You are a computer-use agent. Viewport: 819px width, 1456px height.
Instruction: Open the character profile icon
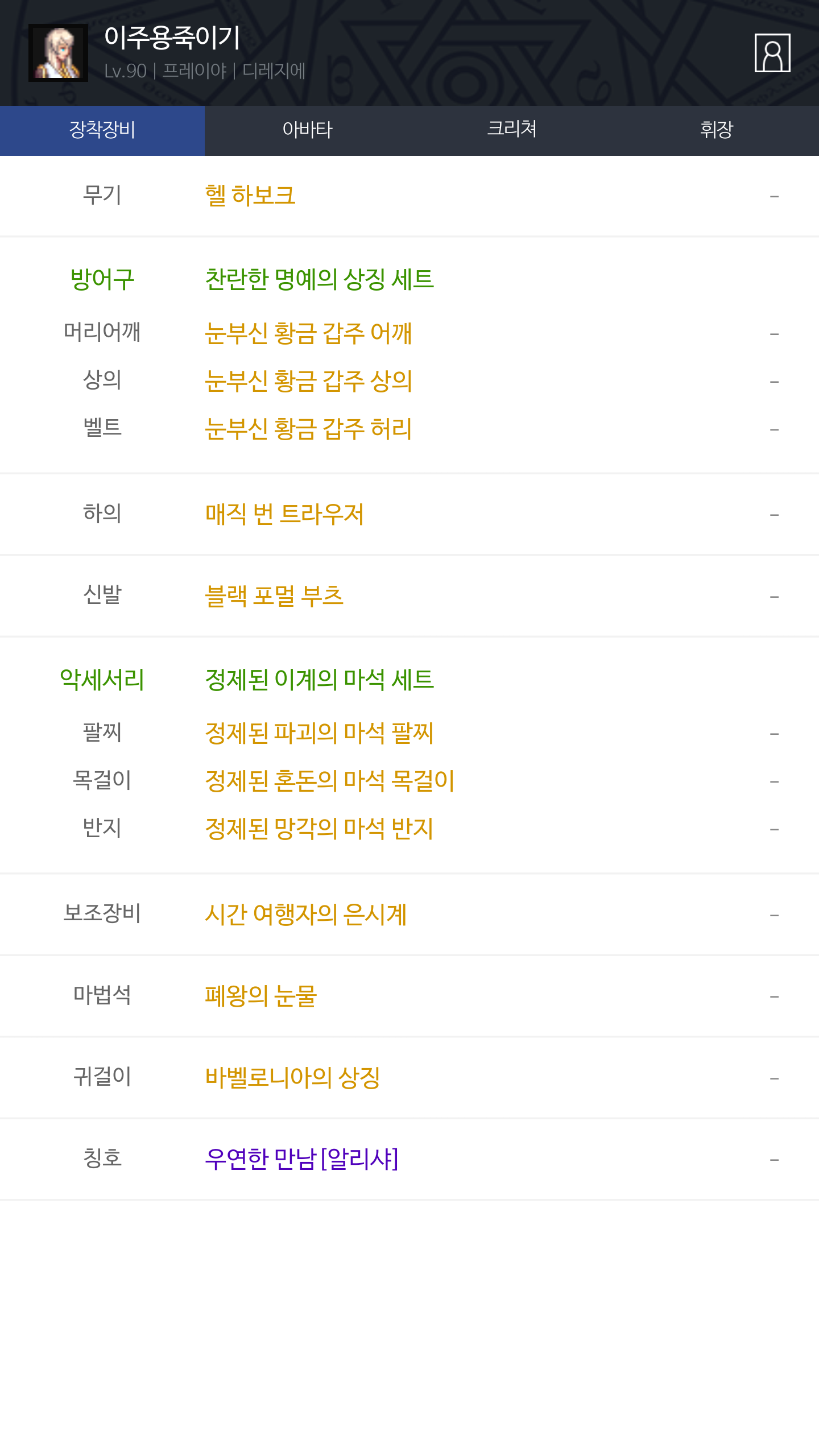[772, 53]
